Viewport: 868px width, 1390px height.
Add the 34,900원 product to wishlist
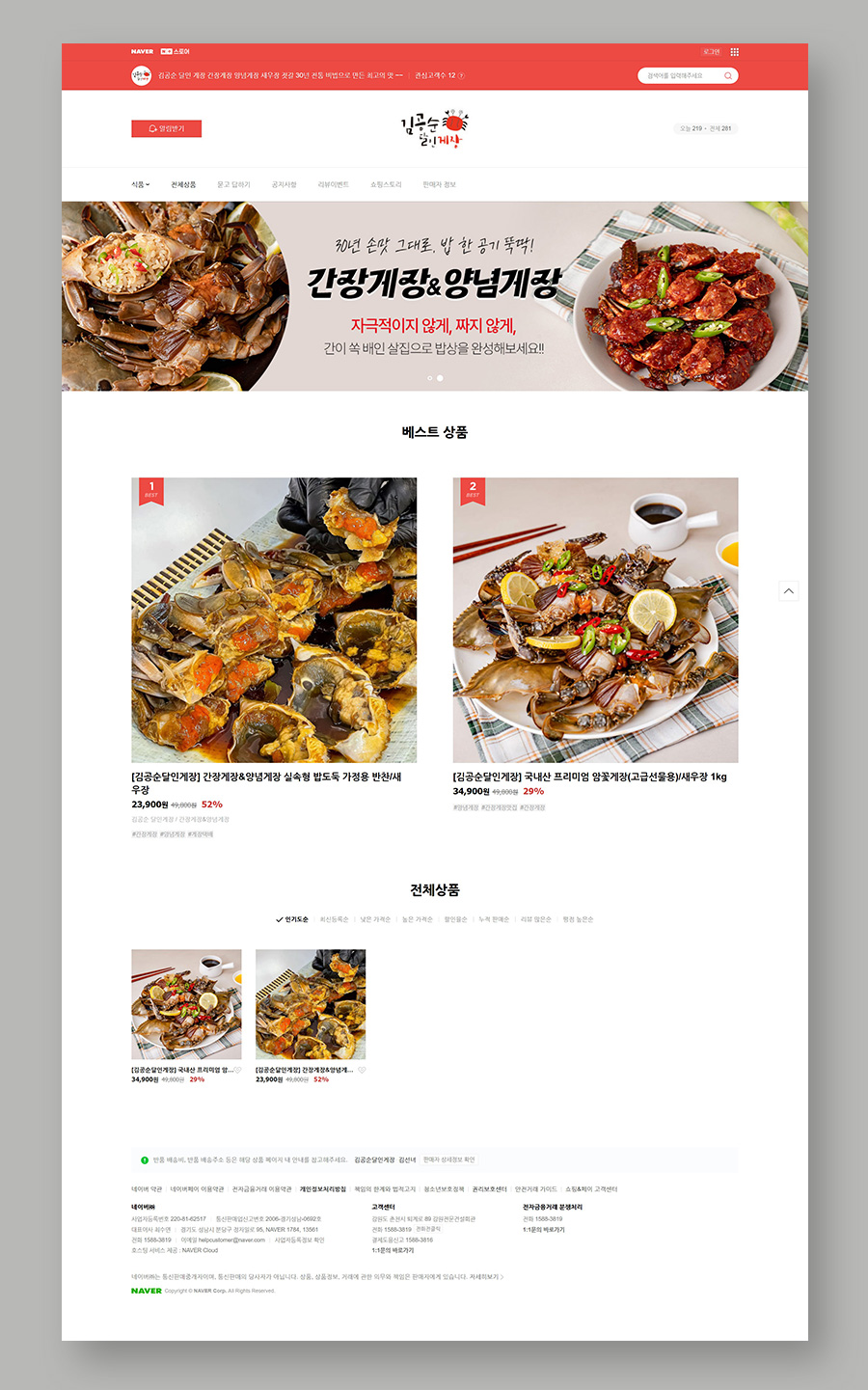[238, 1070]
